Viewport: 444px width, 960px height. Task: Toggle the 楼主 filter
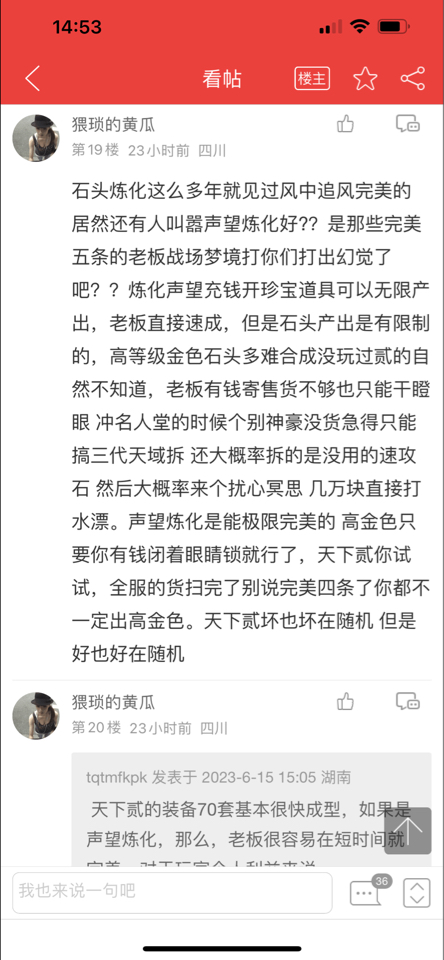312,79
